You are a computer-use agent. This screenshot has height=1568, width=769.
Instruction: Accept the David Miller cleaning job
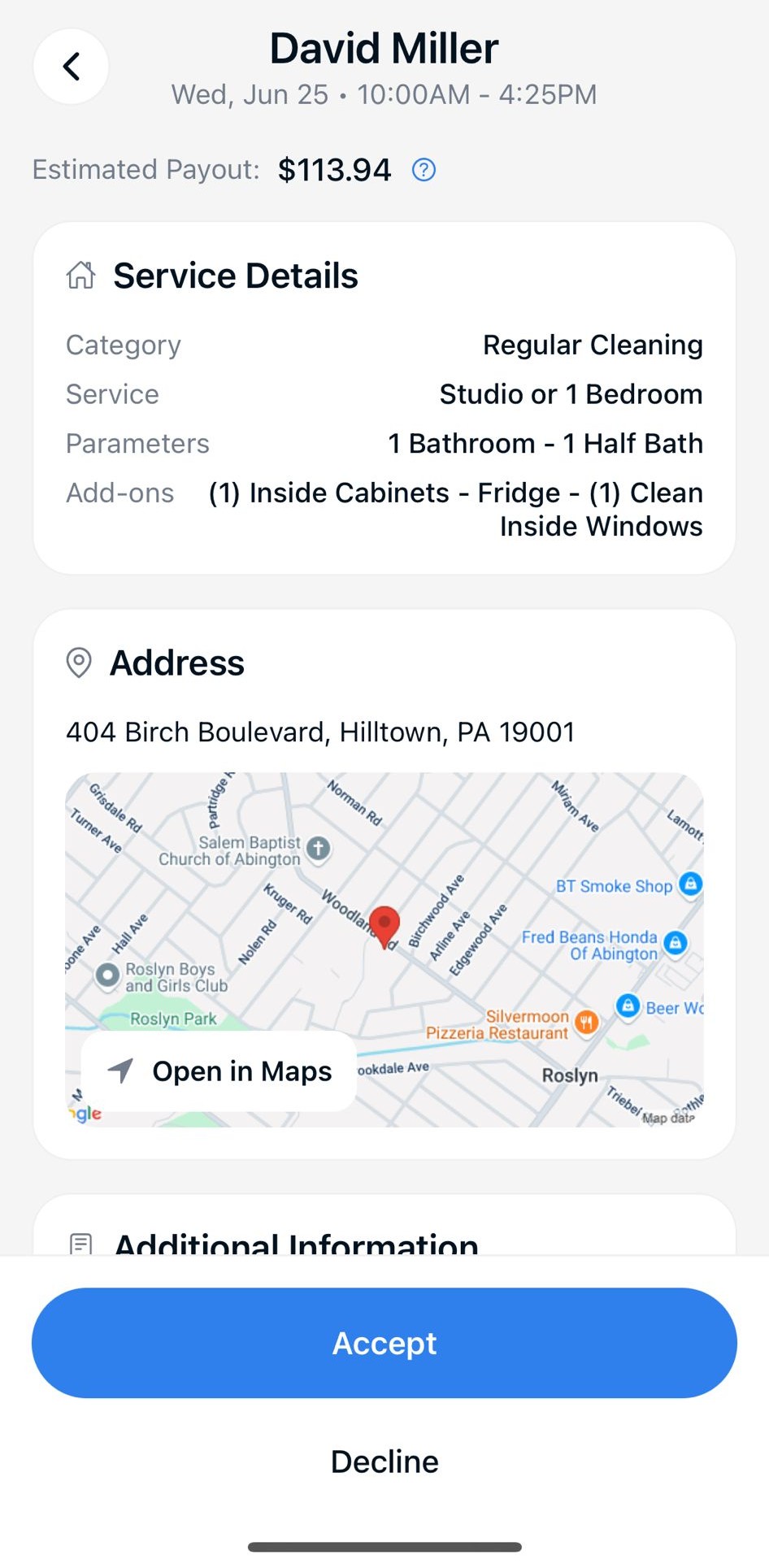(x=384, y=1343)
